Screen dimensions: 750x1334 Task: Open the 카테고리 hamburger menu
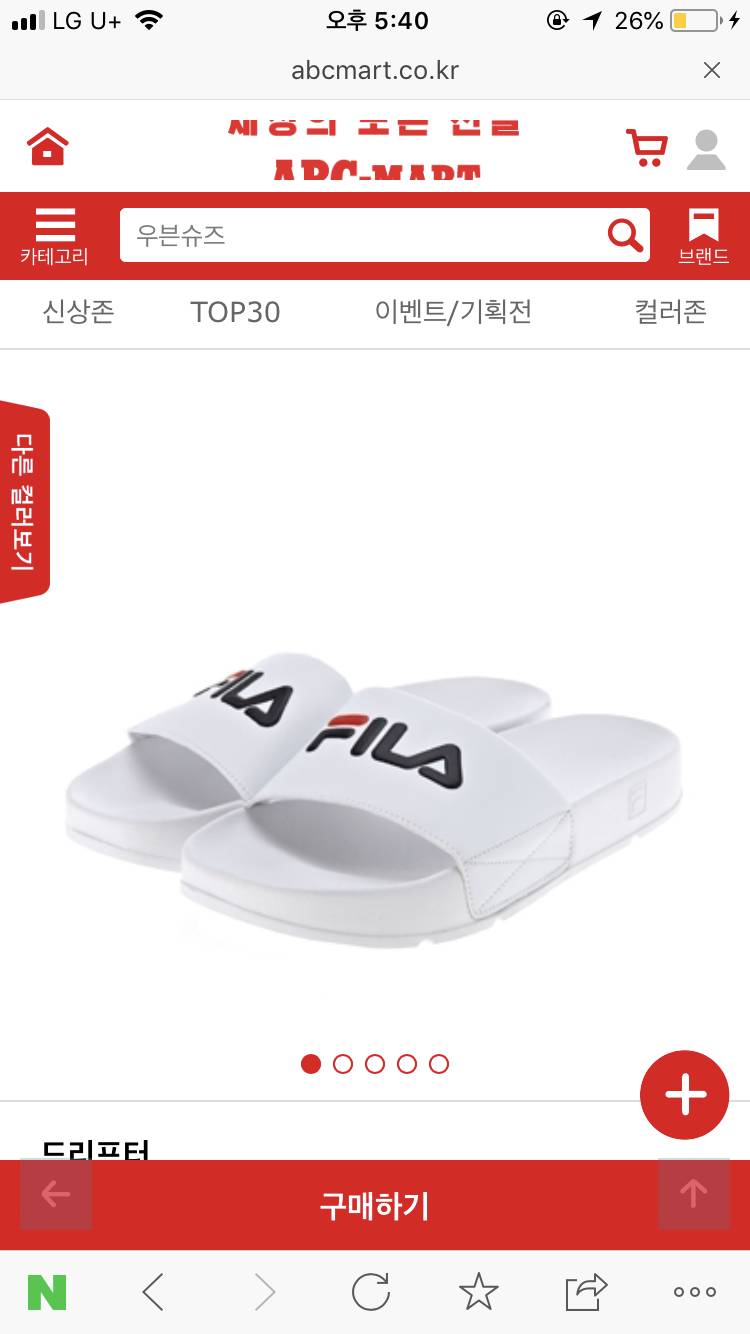click(x=56, y=234)
